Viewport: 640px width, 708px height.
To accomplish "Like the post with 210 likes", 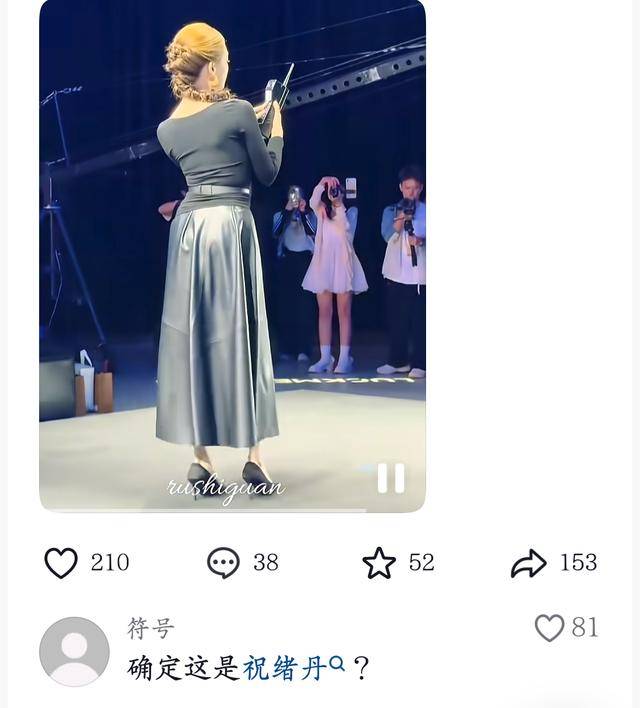I will pyautogui.click(x=61, y=563).
